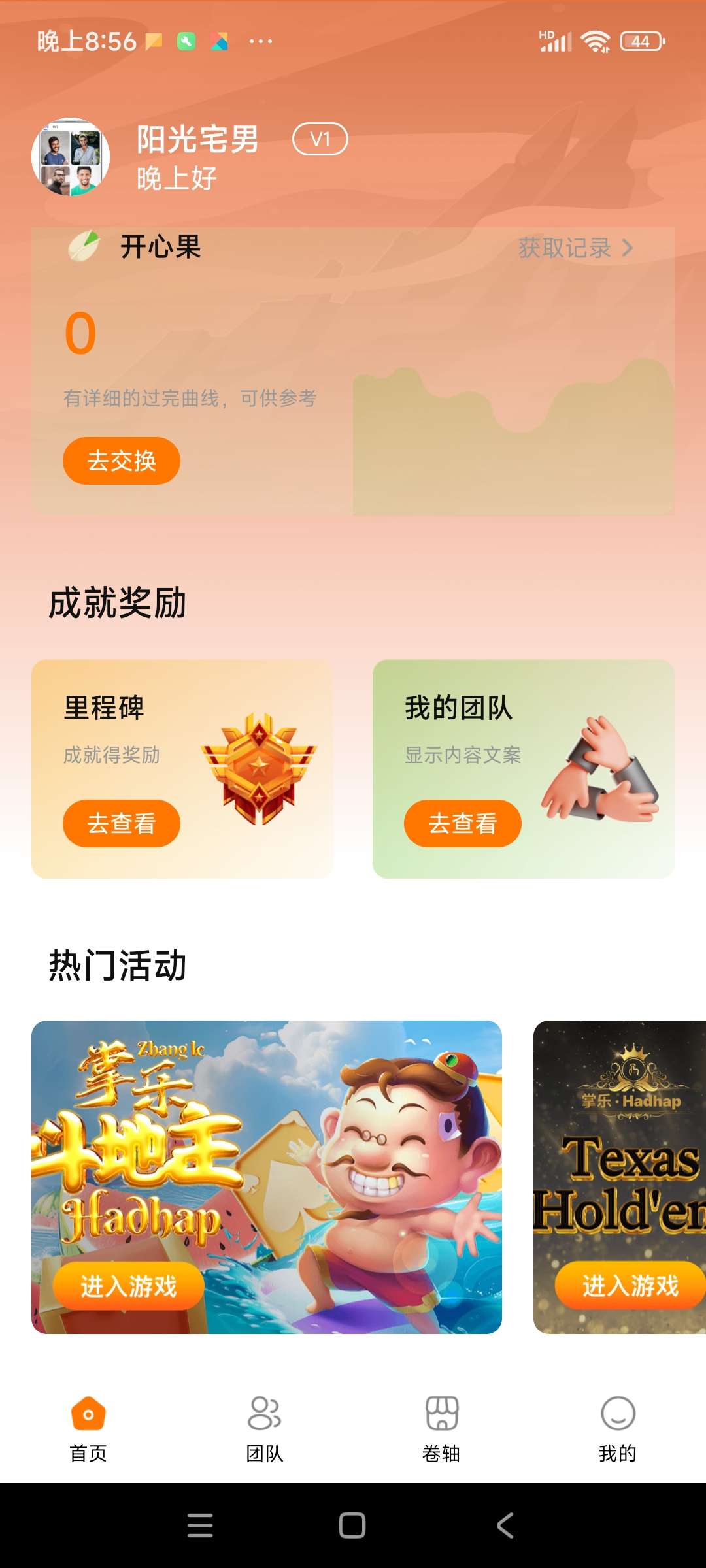This screenshot has height=1568, width=706.
Task: Select the 首页 home tab
Action: click(88, 1428)
